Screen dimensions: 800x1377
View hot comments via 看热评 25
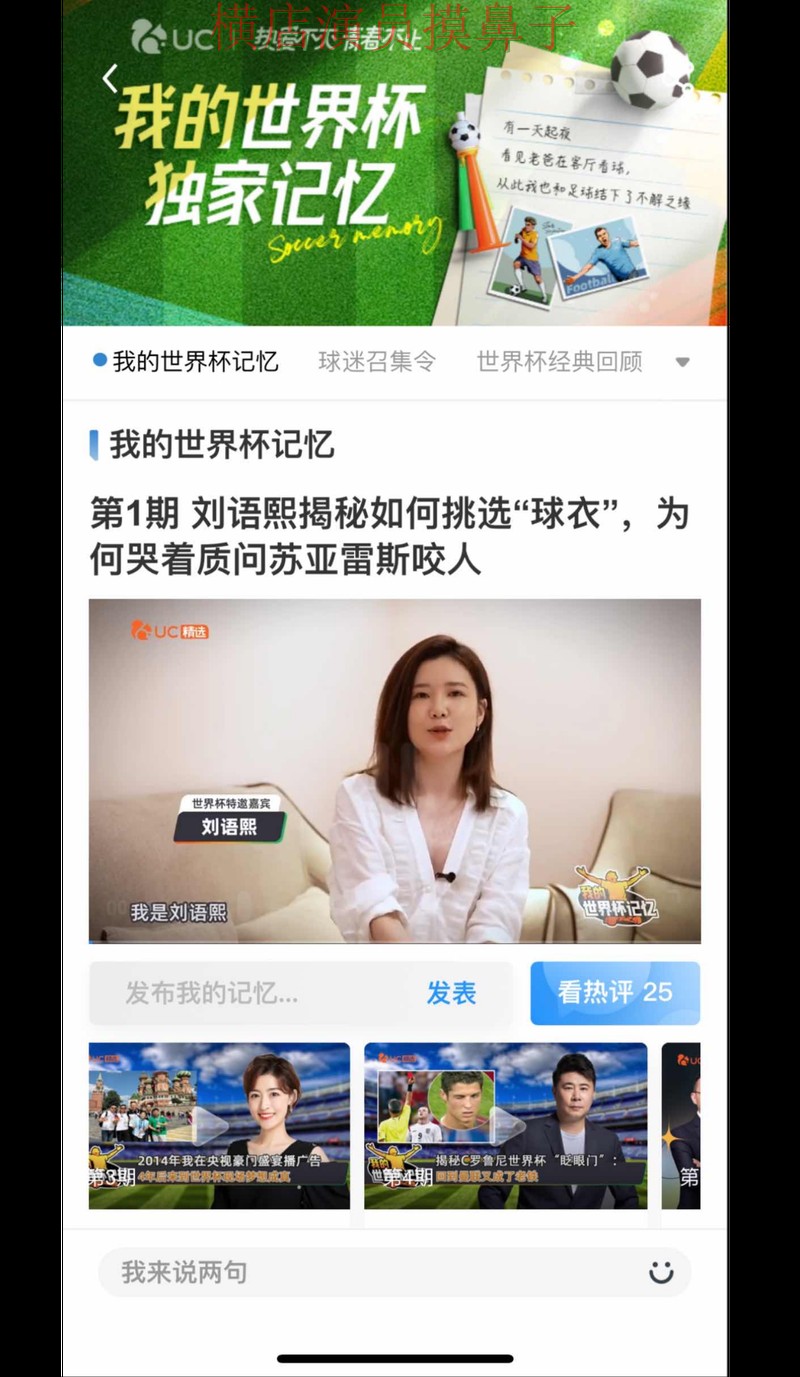(614, 993)
